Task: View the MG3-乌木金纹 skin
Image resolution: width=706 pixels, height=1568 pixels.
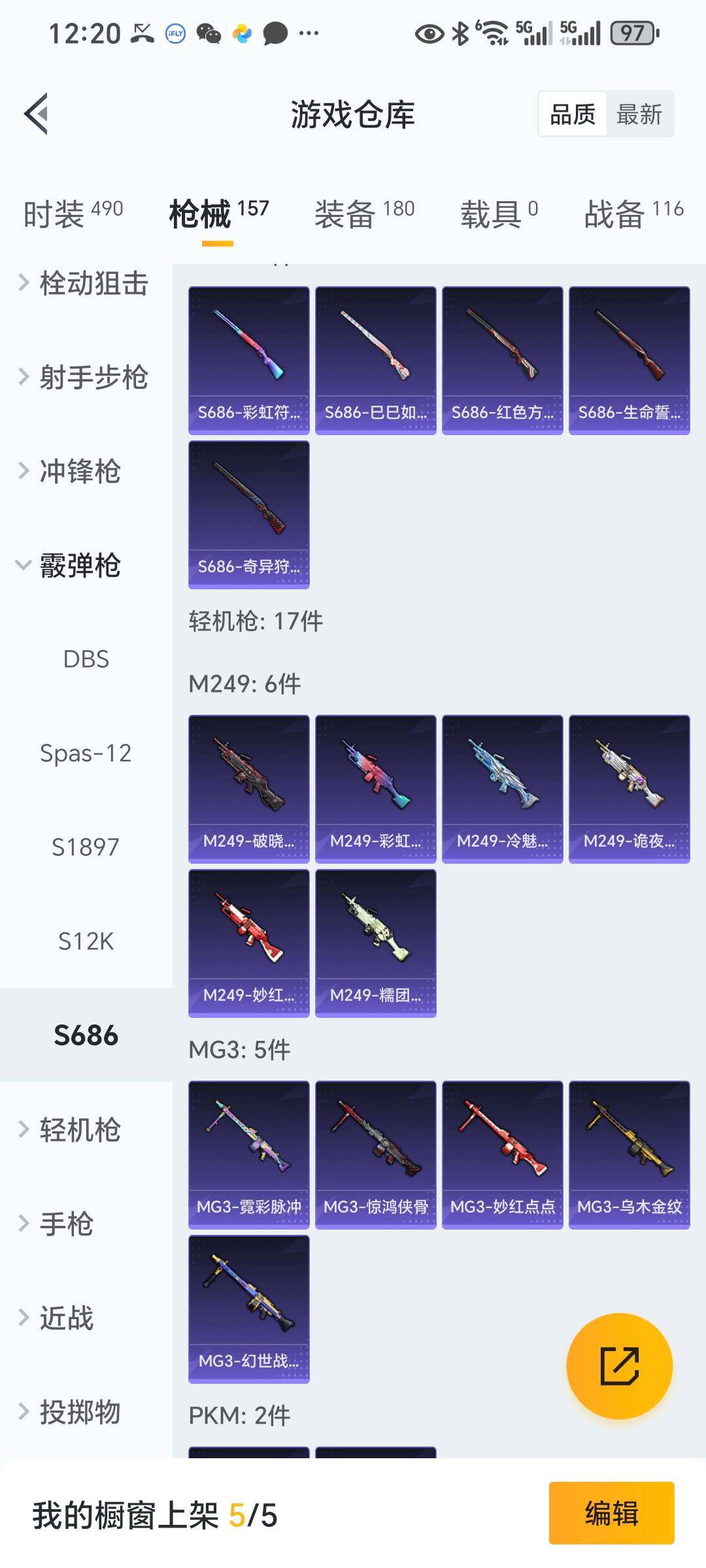Action: click(x=630, y=1154)
